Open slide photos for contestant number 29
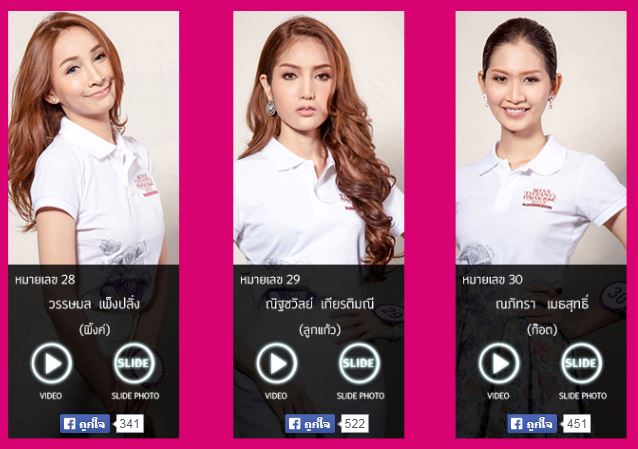 [359, 364]
